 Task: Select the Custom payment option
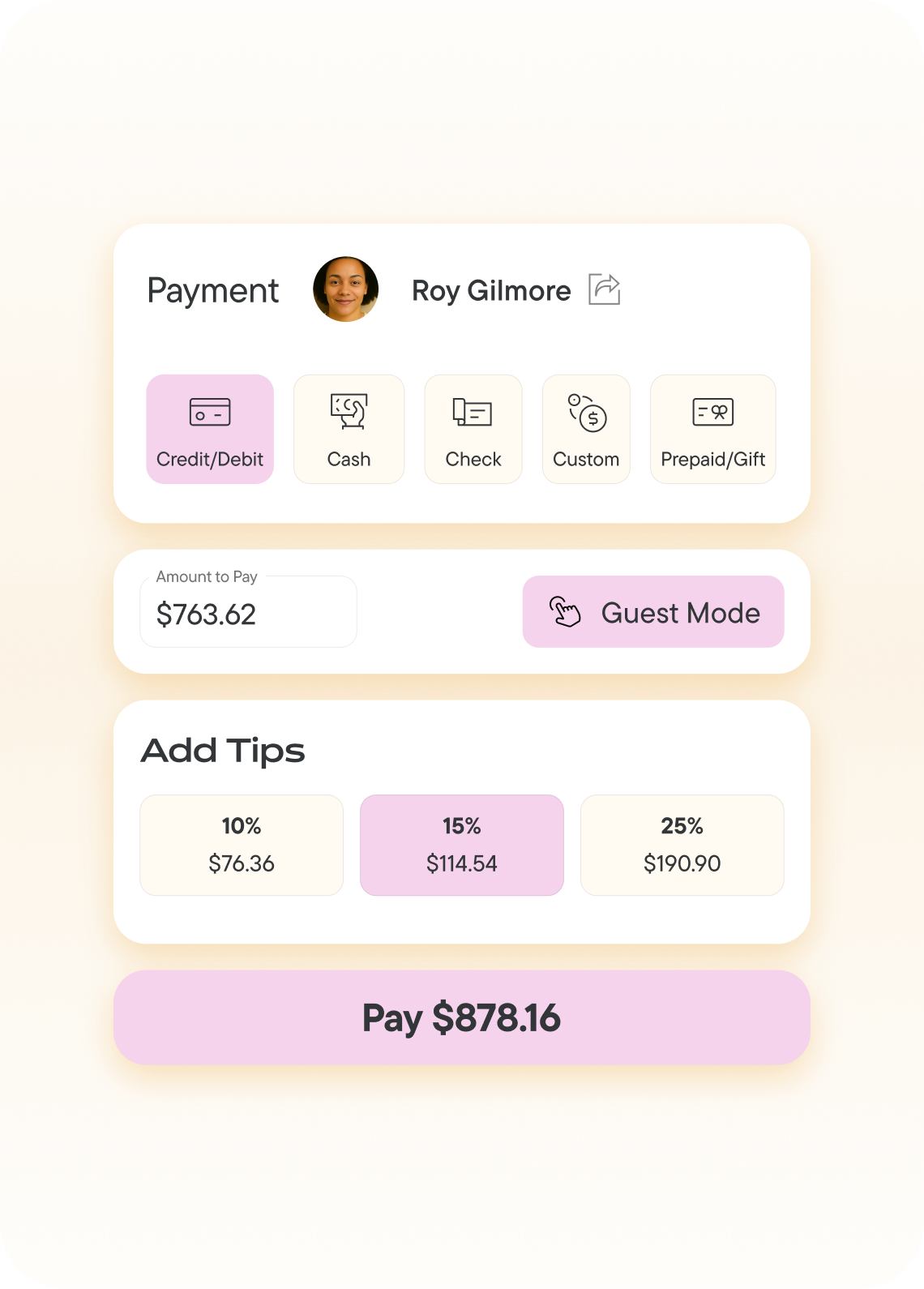tap(586, 429)
